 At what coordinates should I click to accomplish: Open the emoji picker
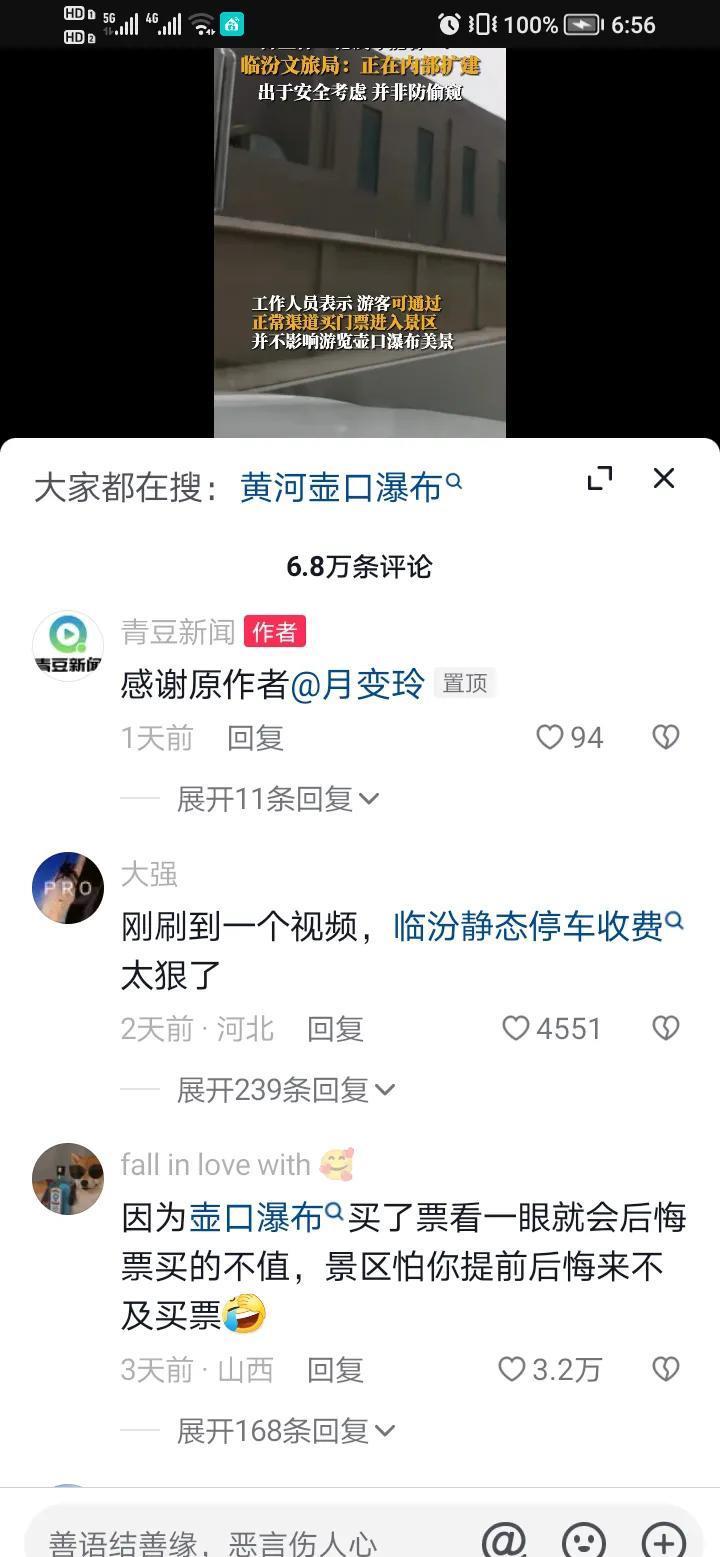coord(584,1541)
